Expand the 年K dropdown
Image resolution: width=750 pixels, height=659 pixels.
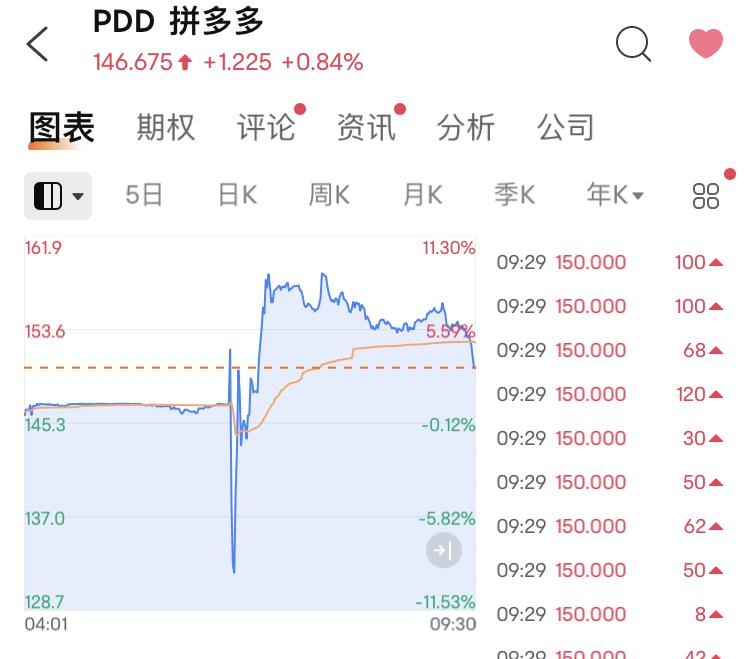coord(614,195)
